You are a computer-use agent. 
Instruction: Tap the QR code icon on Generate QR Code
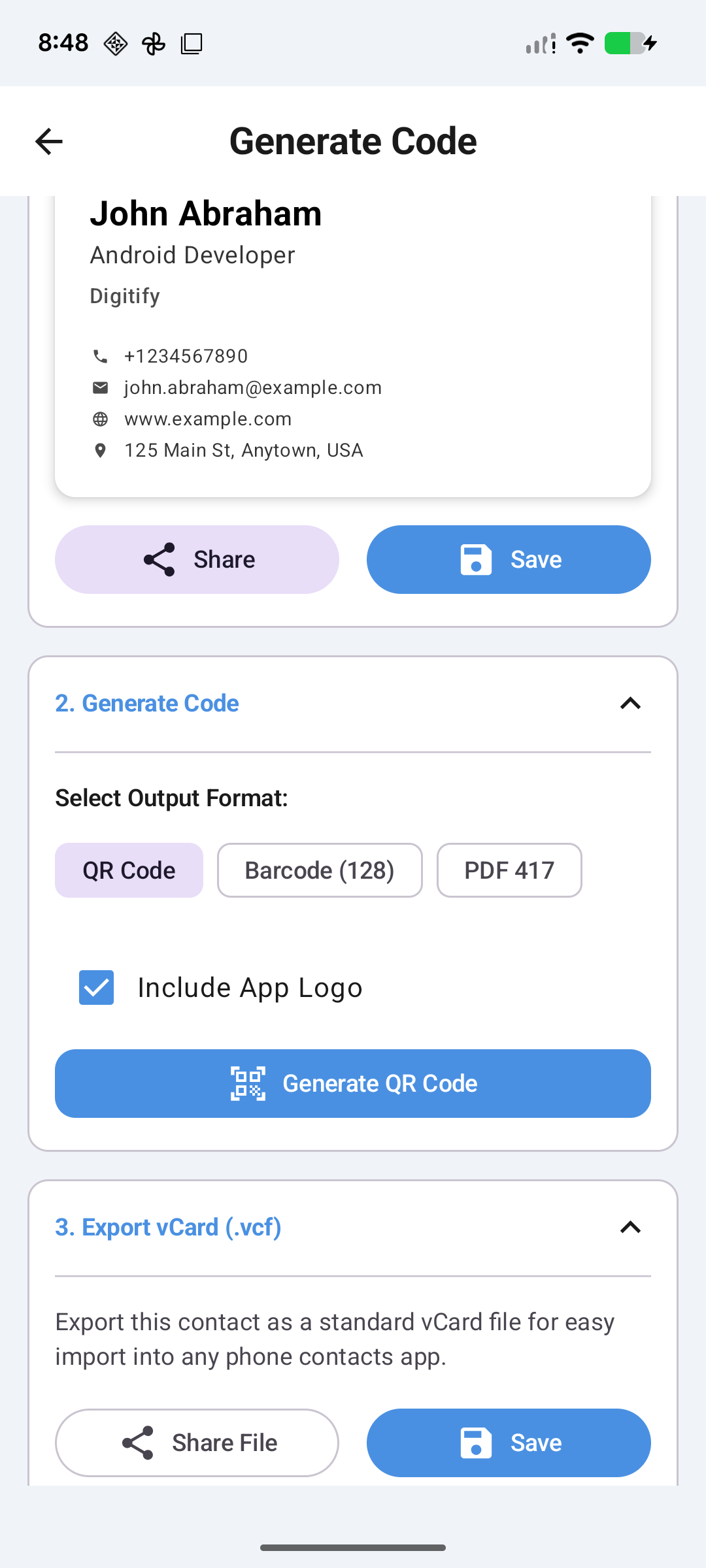(x=248, y=1083)
